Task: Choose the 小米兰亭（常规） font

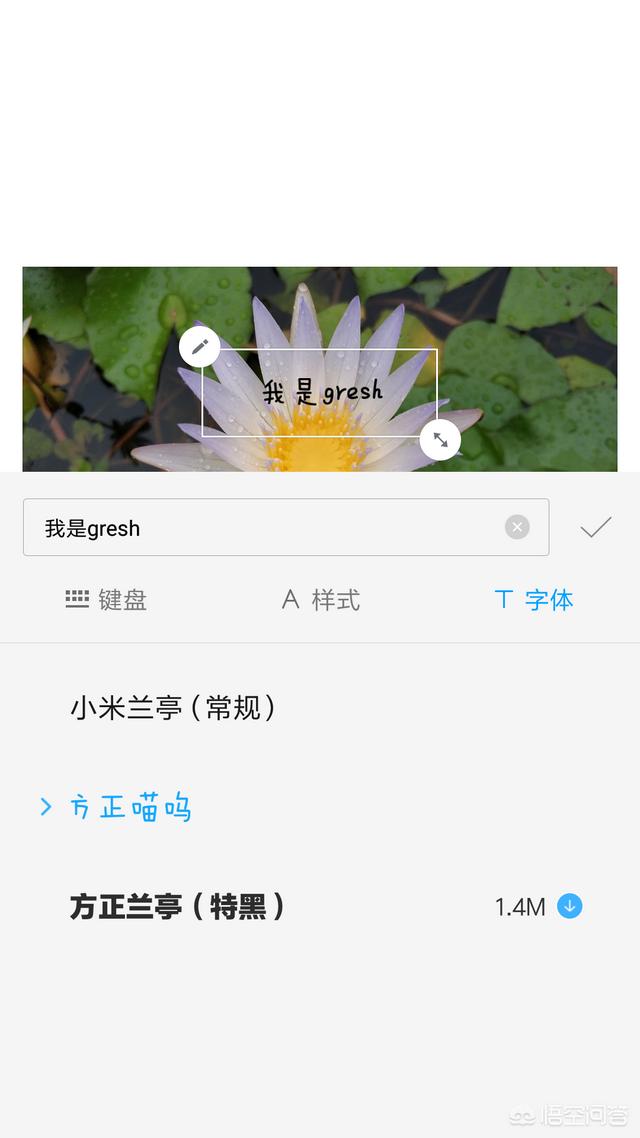Action: (x=173, y=708)
